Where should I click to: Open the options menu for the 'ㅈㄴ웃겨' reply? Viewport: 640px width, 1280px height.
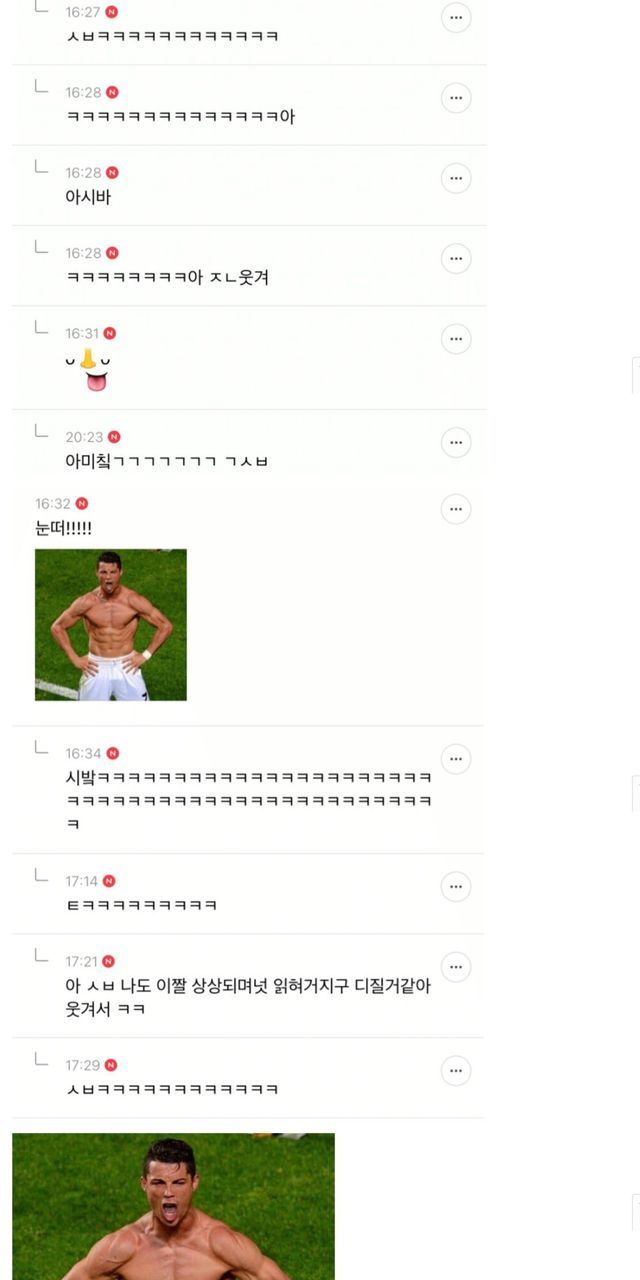point(456,259)
